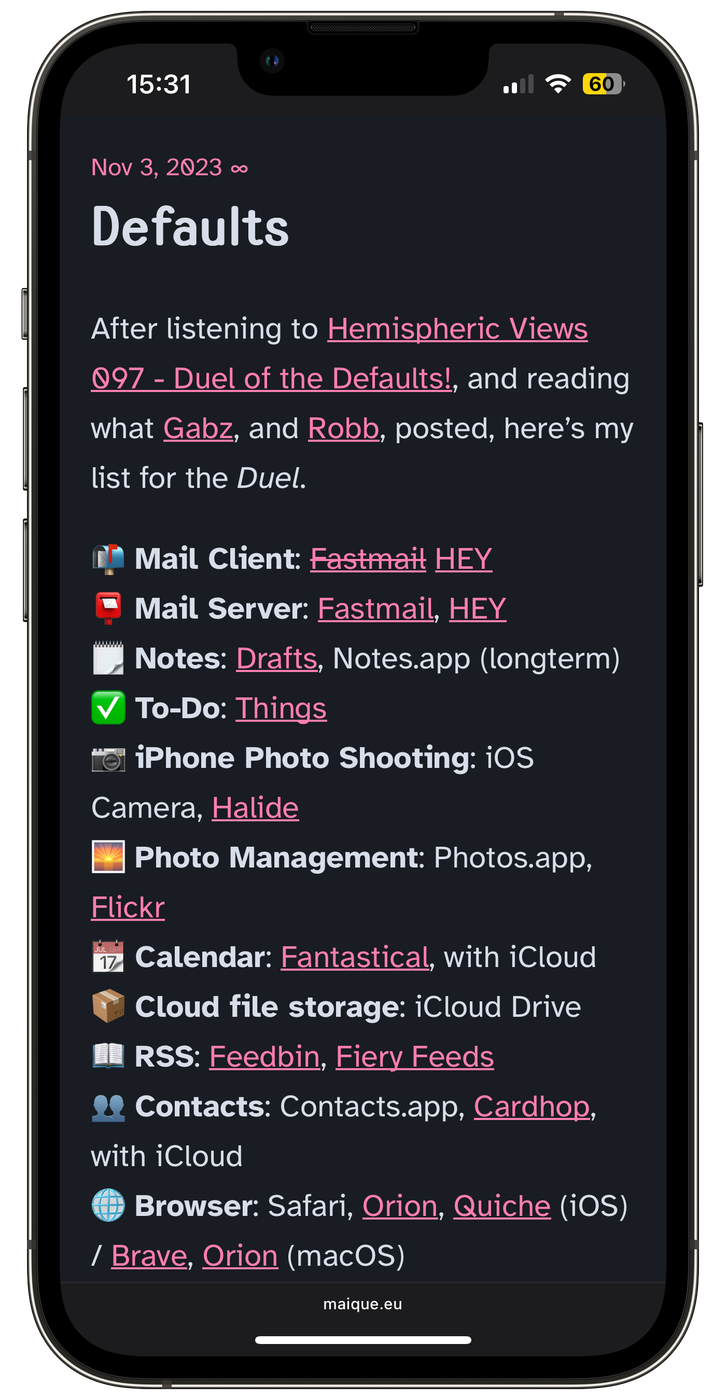This screenshot has height=1400, width=726.
Task: Open the Hemispheric Views 097 episode link
Action: 457,328
